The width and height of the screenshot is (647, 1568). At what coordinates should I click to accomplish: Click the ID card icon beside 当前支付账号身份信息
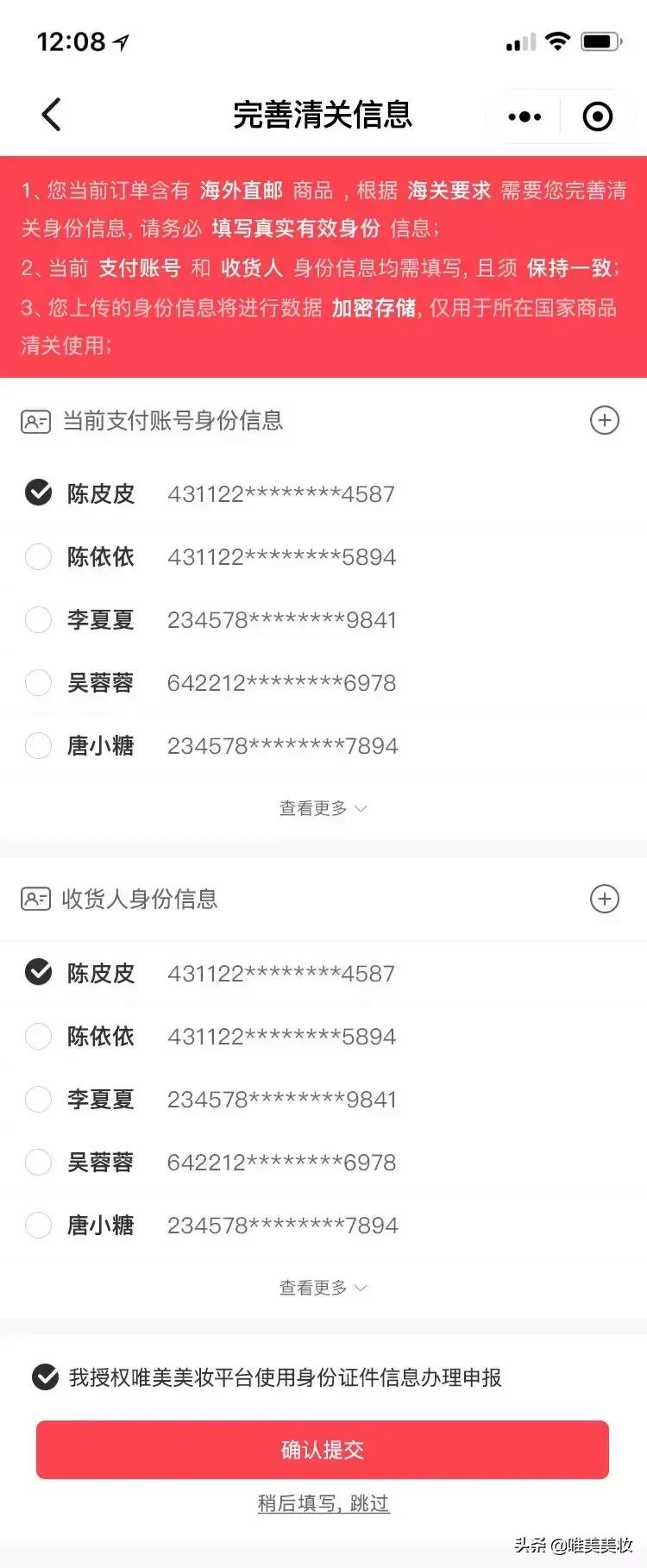point(35,420)
